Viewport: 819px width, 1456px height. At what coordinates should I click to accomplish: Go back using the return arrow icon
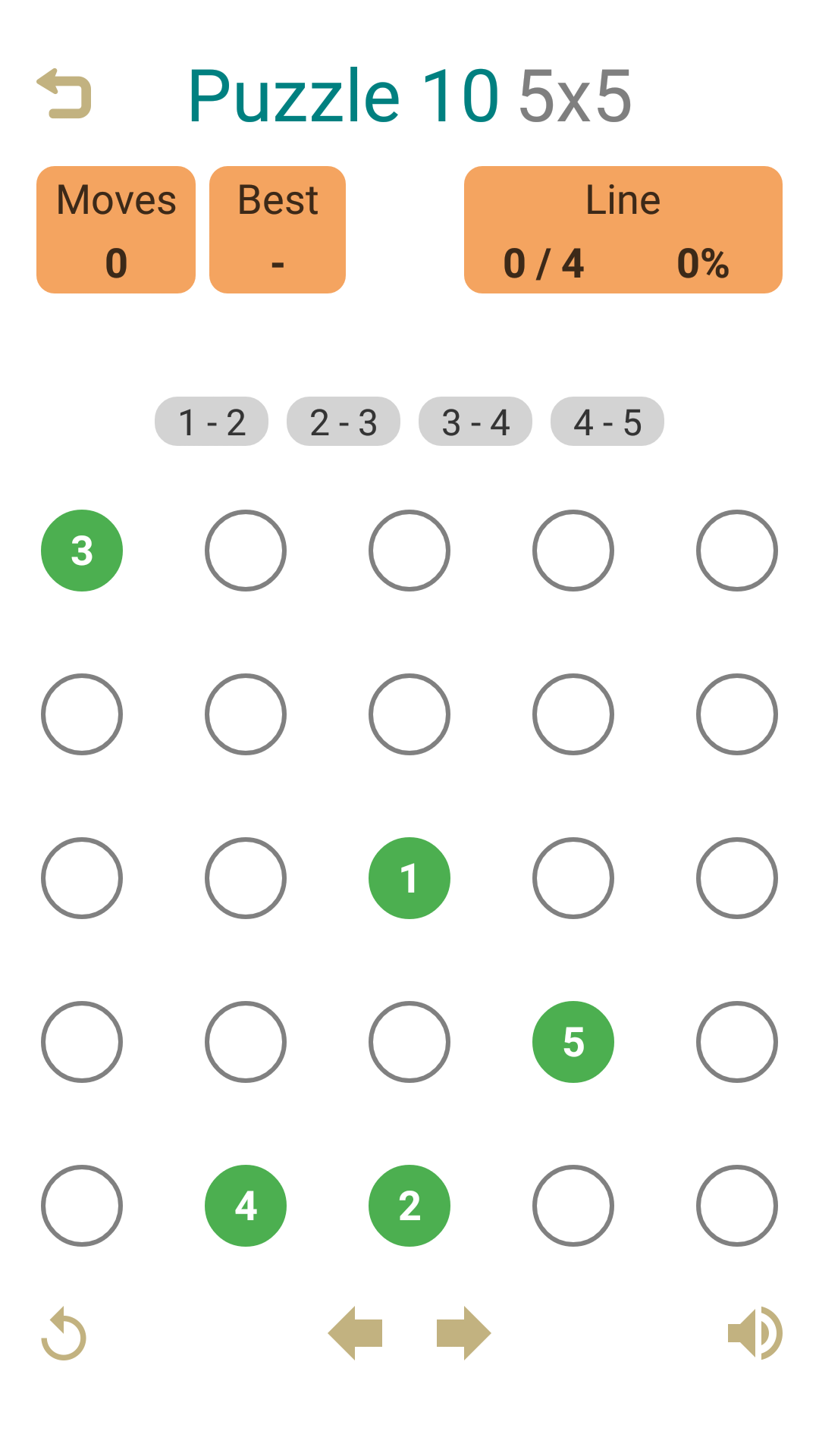(64, 94)
